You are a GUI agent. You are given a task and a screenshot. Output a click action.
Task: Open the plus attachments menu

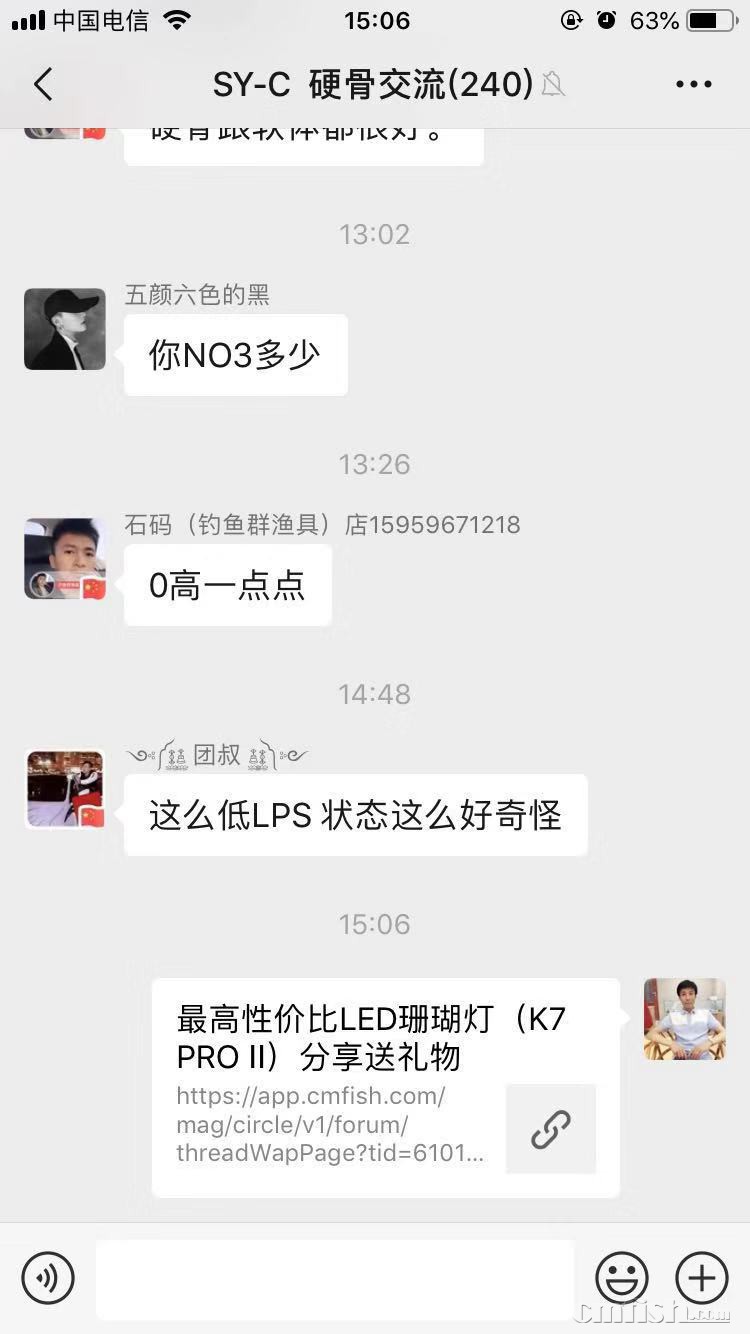tap(702, 1277)
